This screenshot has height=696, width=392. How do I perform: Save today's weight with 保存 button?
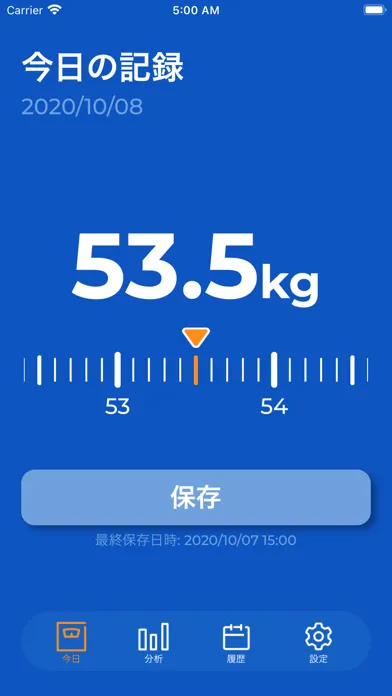point(196,497)
